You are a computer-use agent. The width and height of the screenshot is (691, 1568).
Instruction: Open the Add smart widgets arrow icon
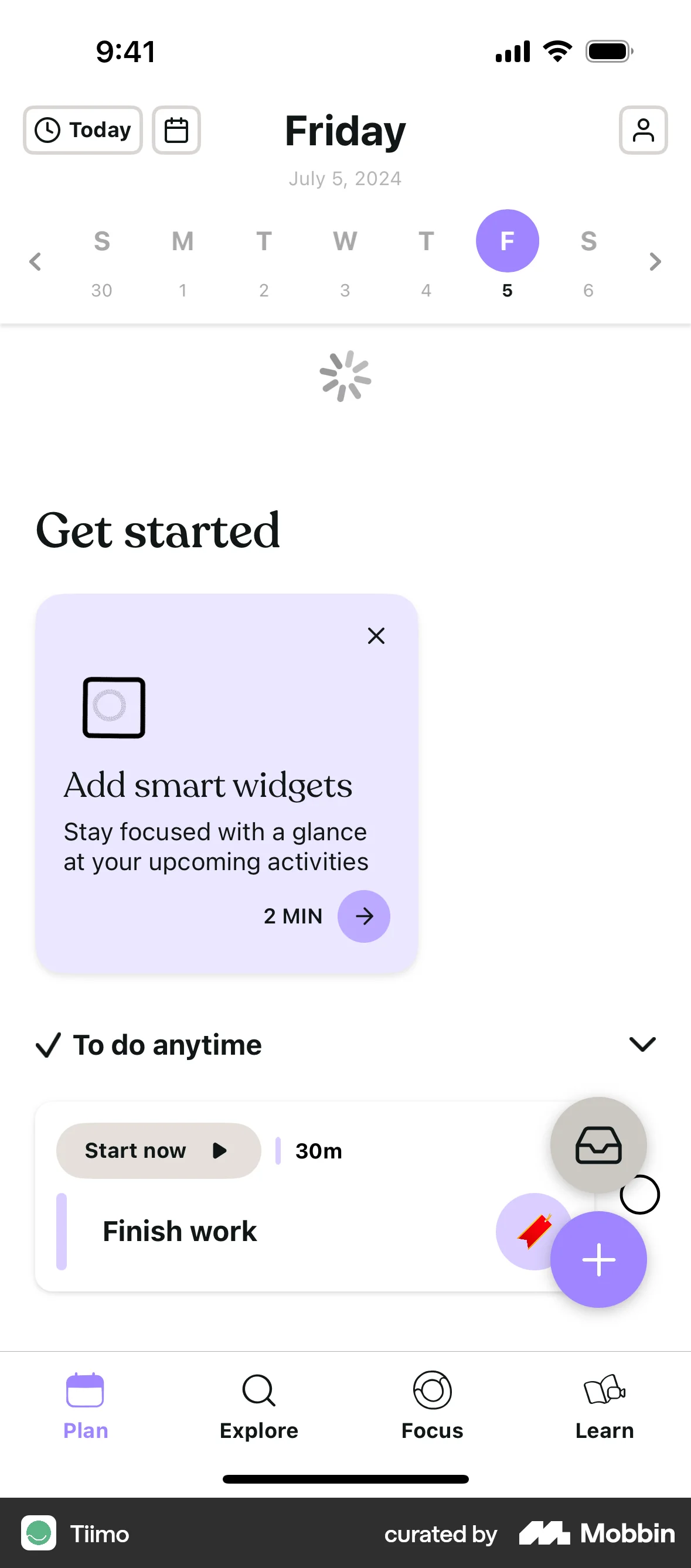363,916
